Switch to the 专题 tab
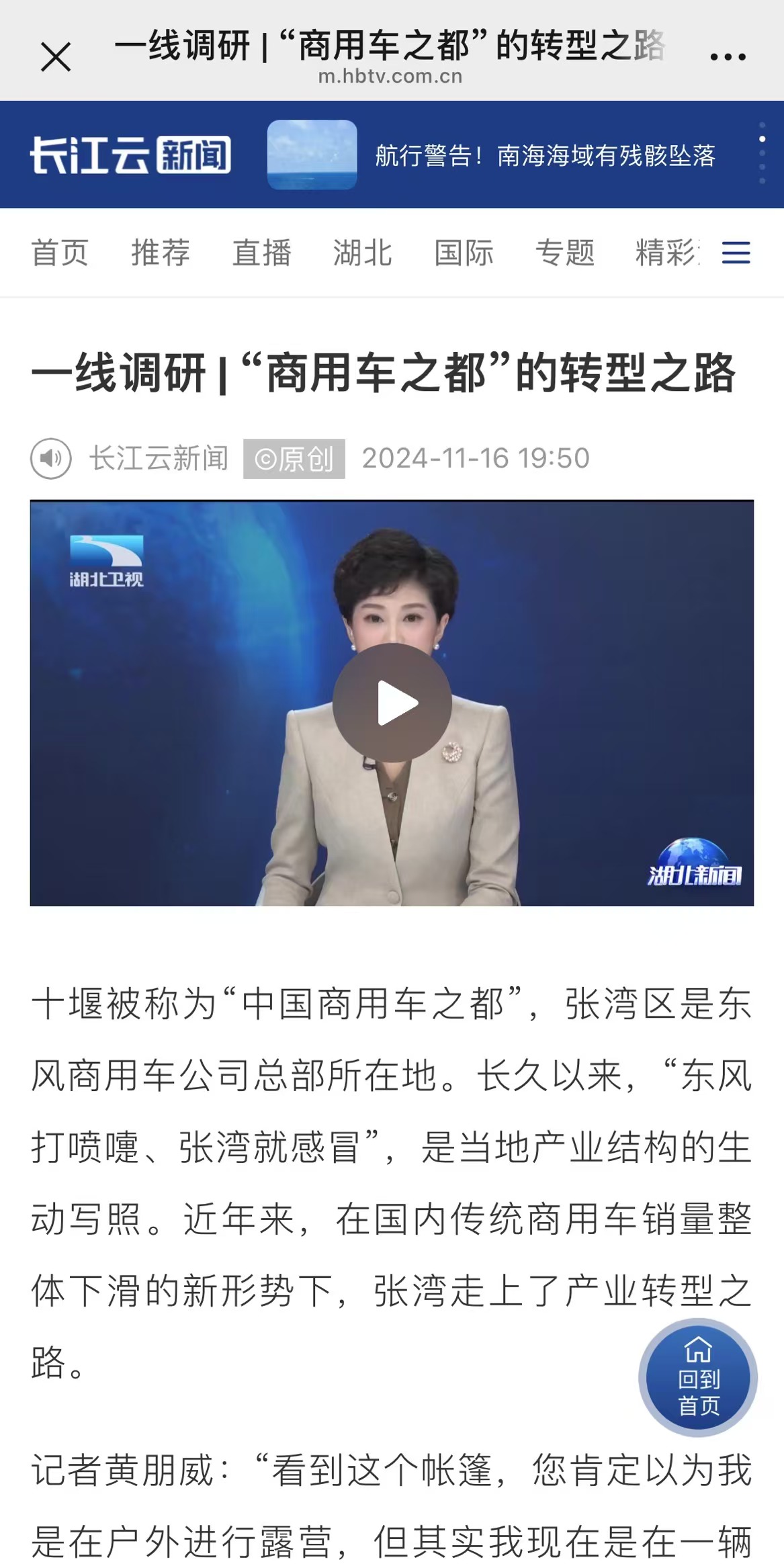 pos(564,253)
